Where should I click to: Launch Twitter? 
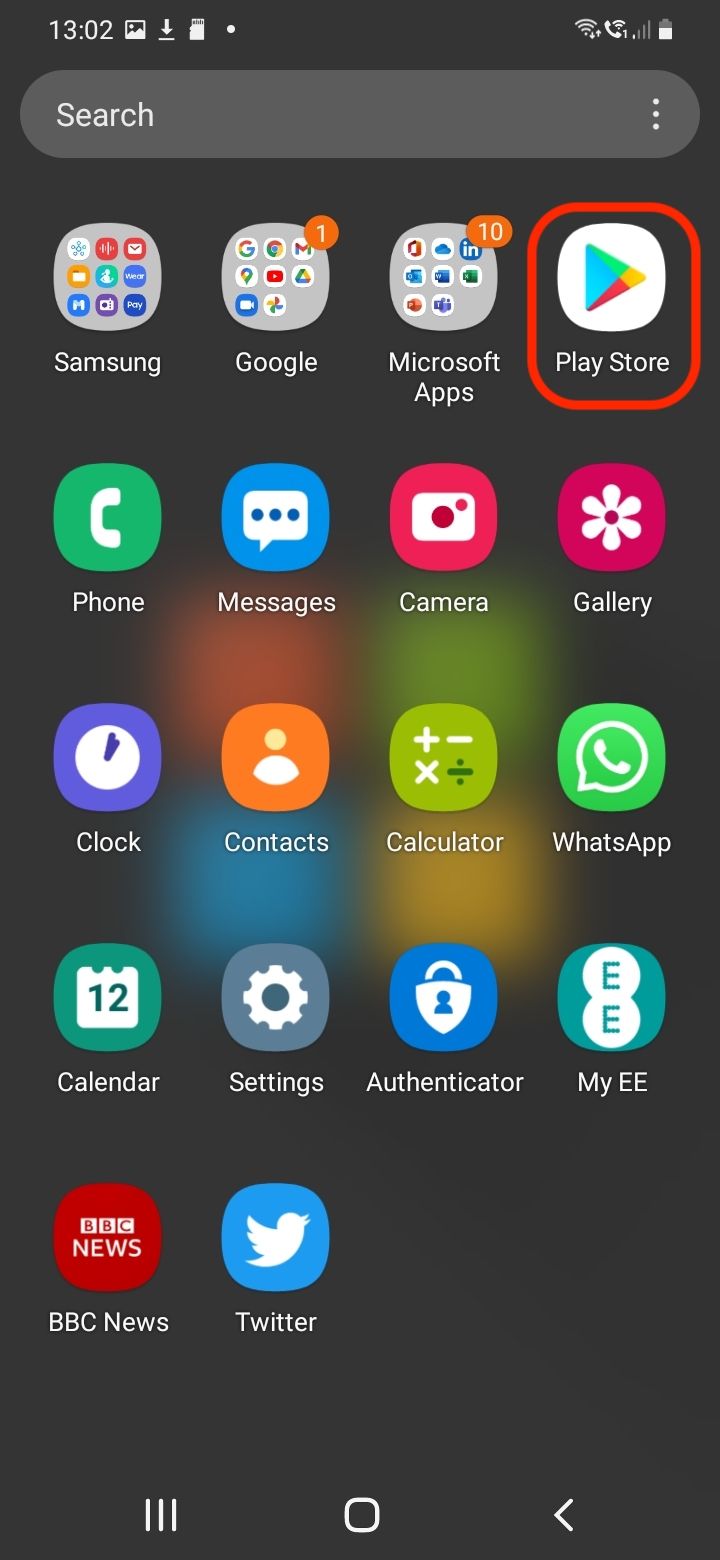point(276,1237)
